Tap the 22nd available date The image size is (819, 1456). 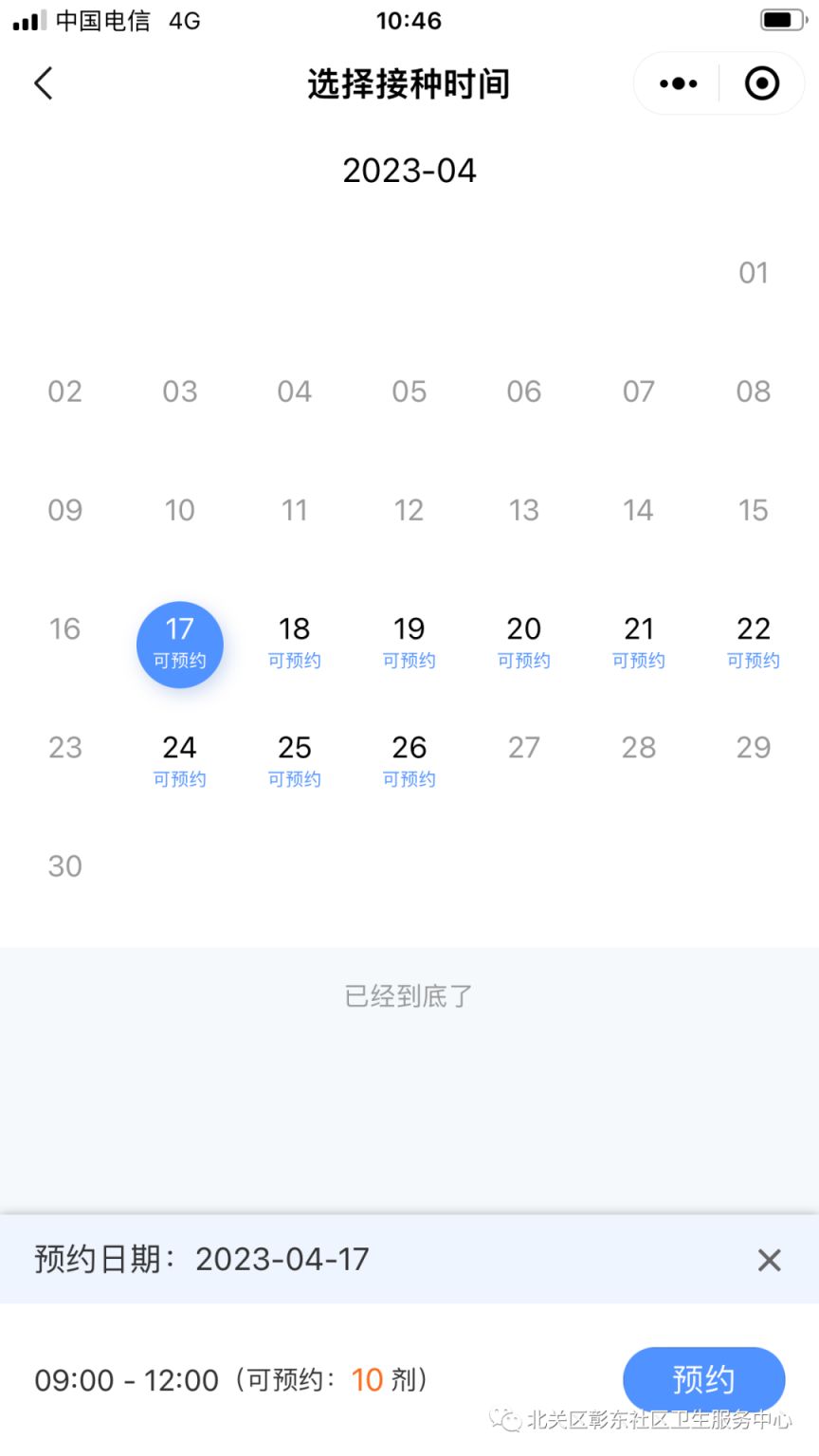pyautogui.click(x=754, y=641)
